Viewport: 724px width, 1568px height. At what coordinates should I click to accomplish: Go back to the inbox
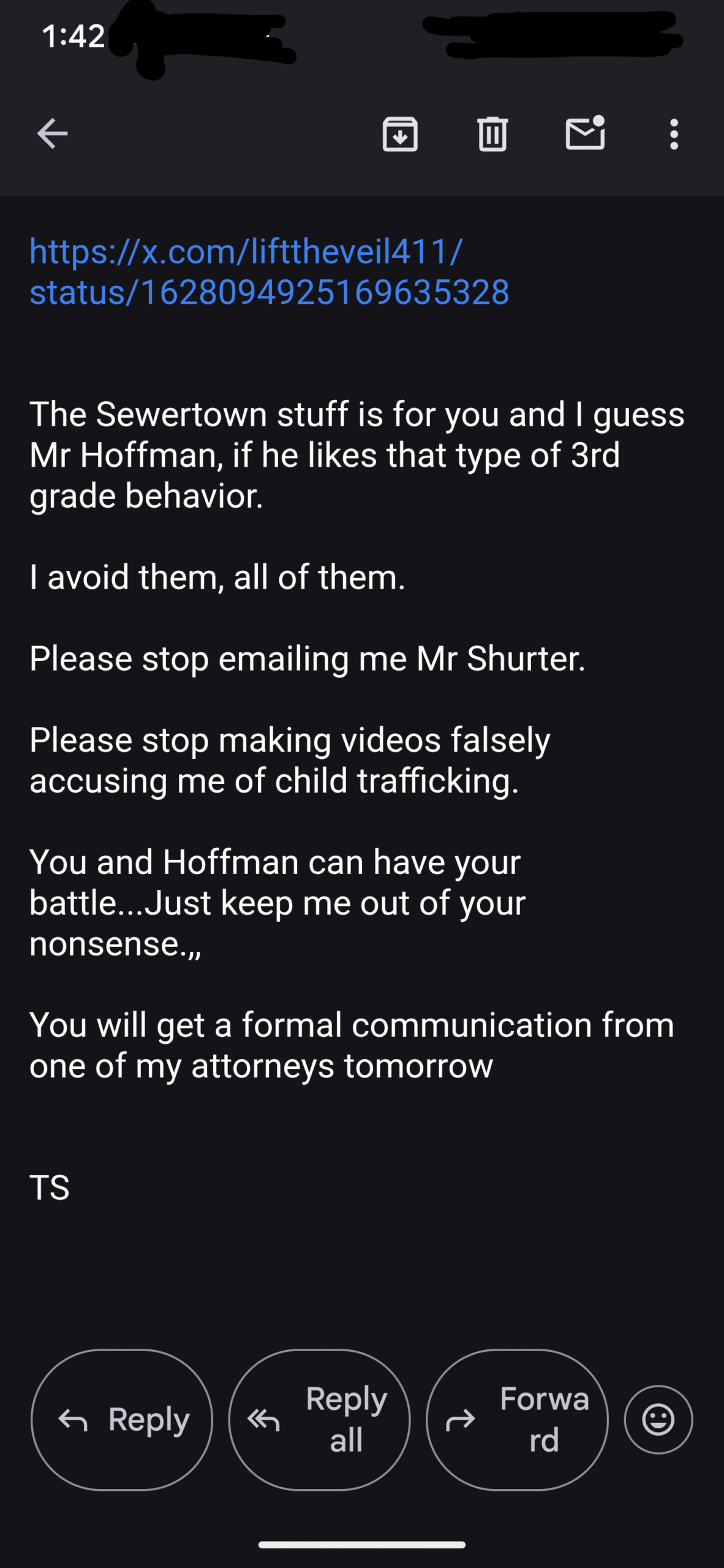[x=52, y=134]
